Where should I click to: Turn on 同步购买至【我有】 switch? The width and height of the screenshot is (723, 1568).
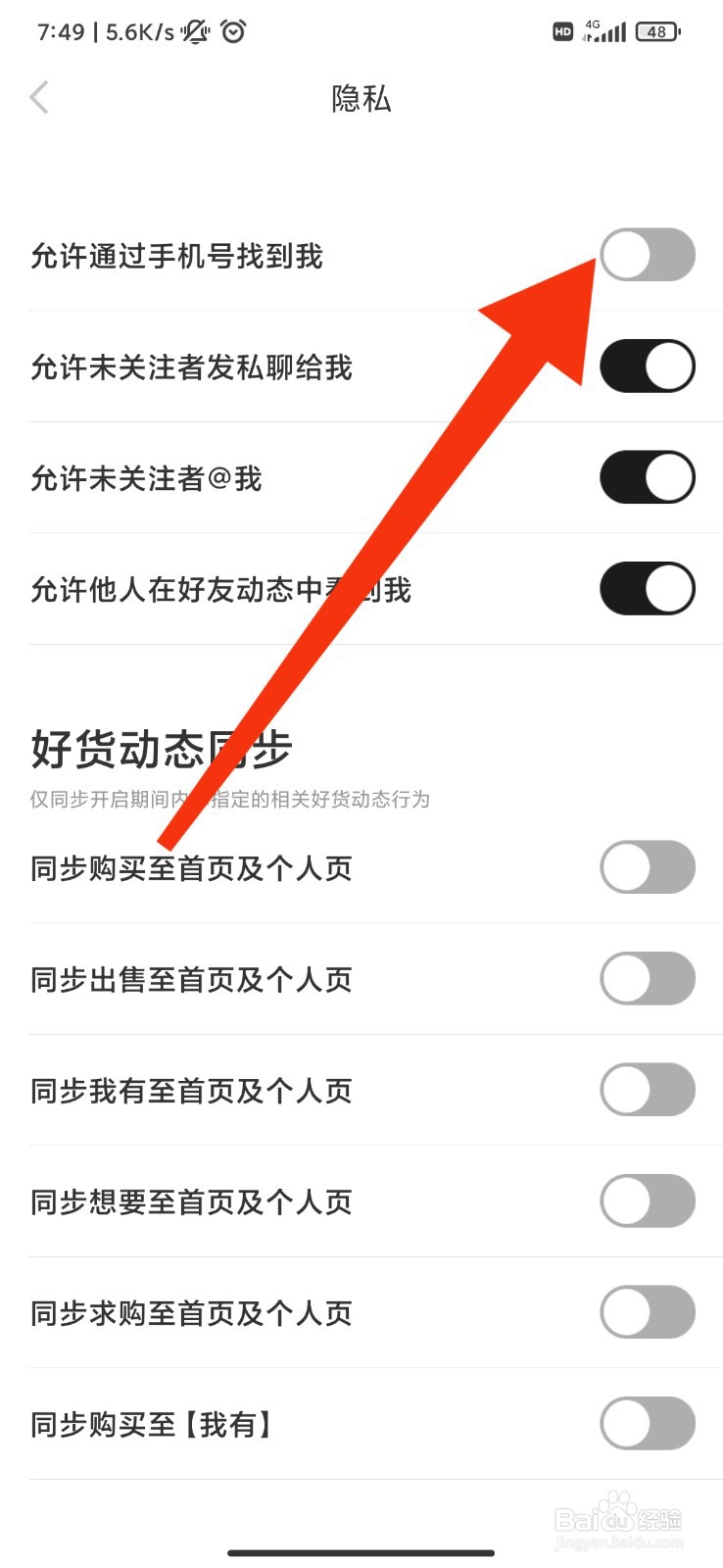point(646,1424)
